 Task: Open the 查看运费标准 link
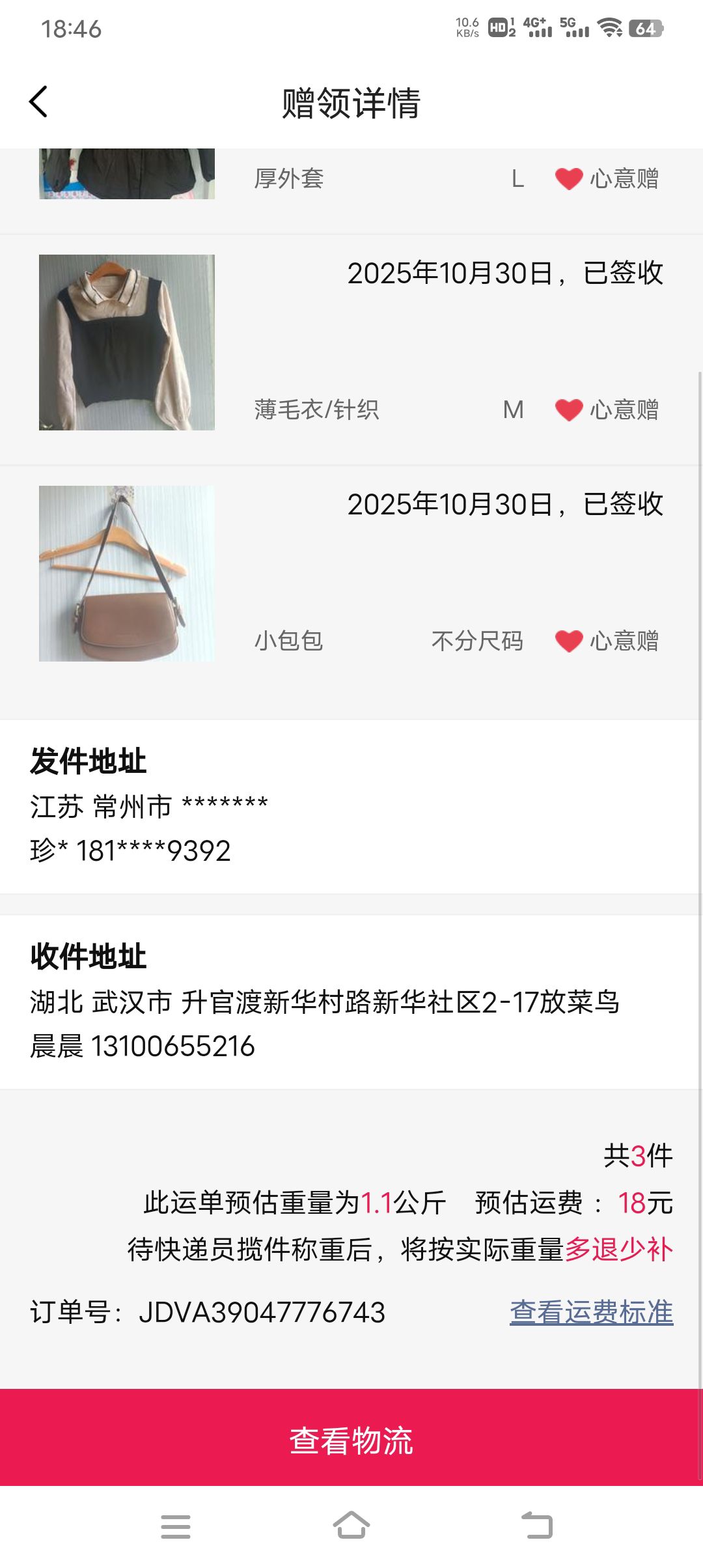[591, 1312]
